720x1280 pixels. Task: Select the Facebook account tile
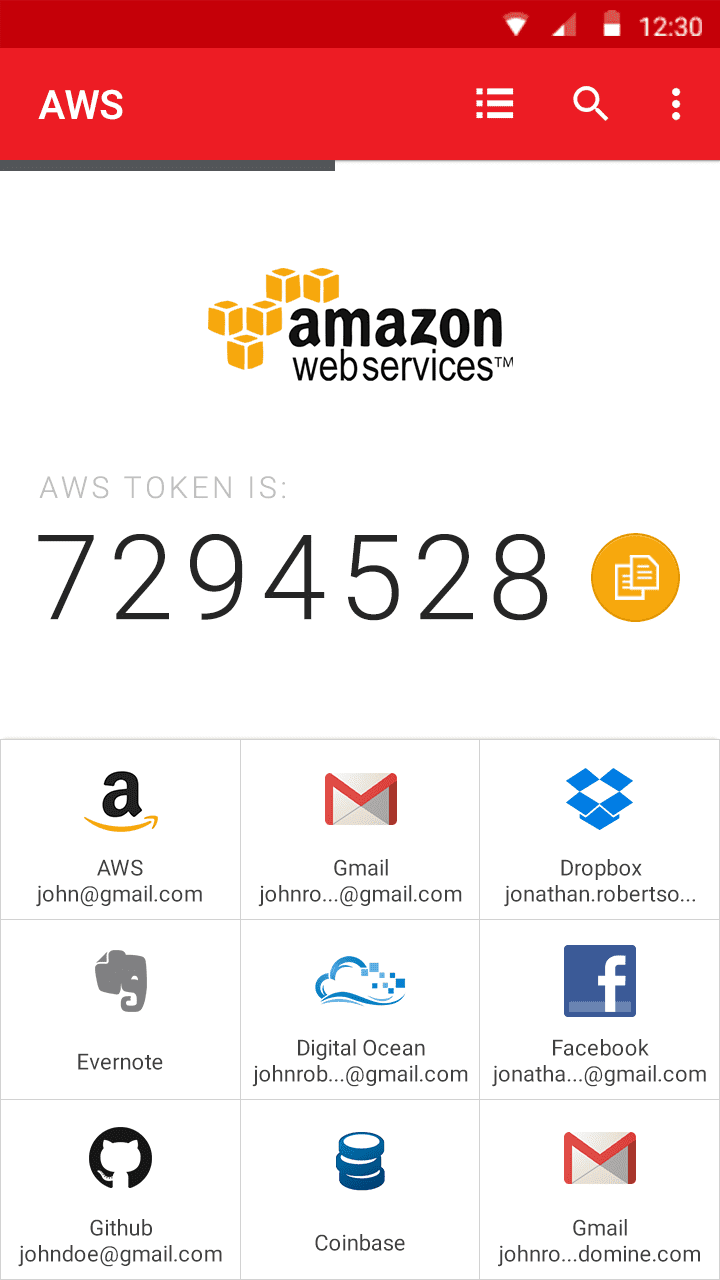(x=600, y=1010)
